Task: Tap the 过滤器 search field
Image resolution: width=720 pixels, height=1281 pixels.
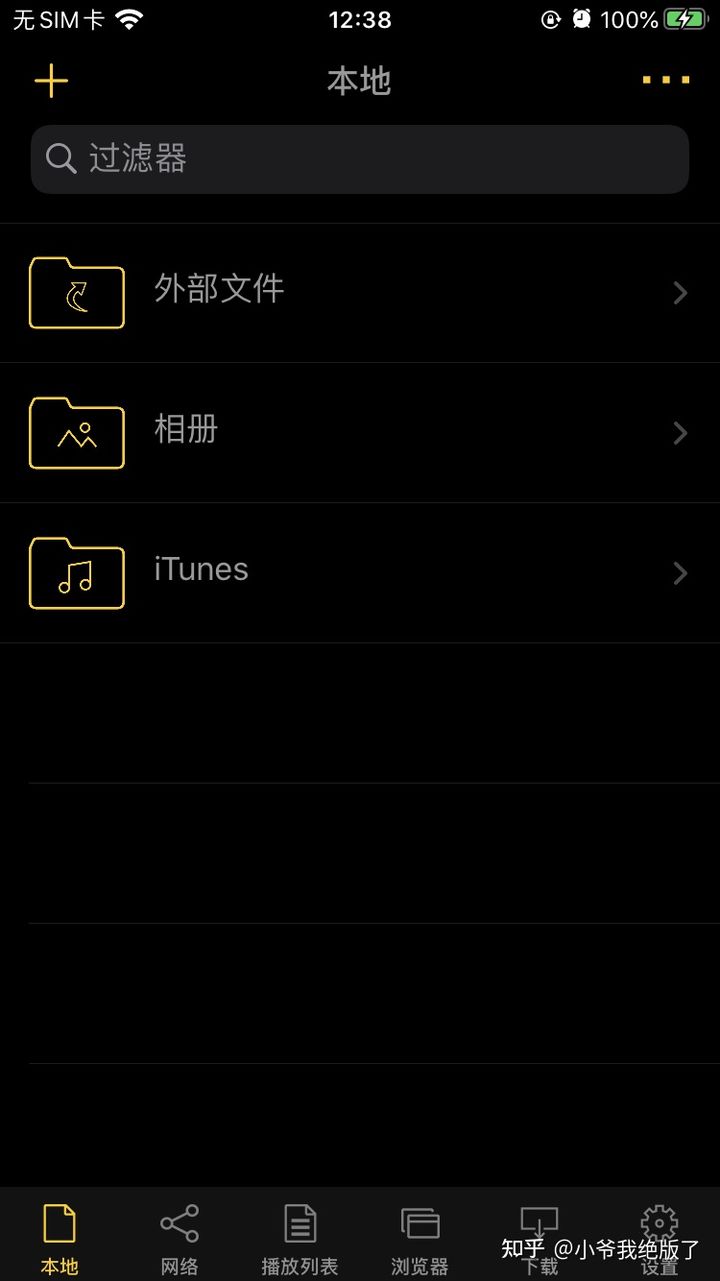Action: pyautogui.click(x=360, y=159)
